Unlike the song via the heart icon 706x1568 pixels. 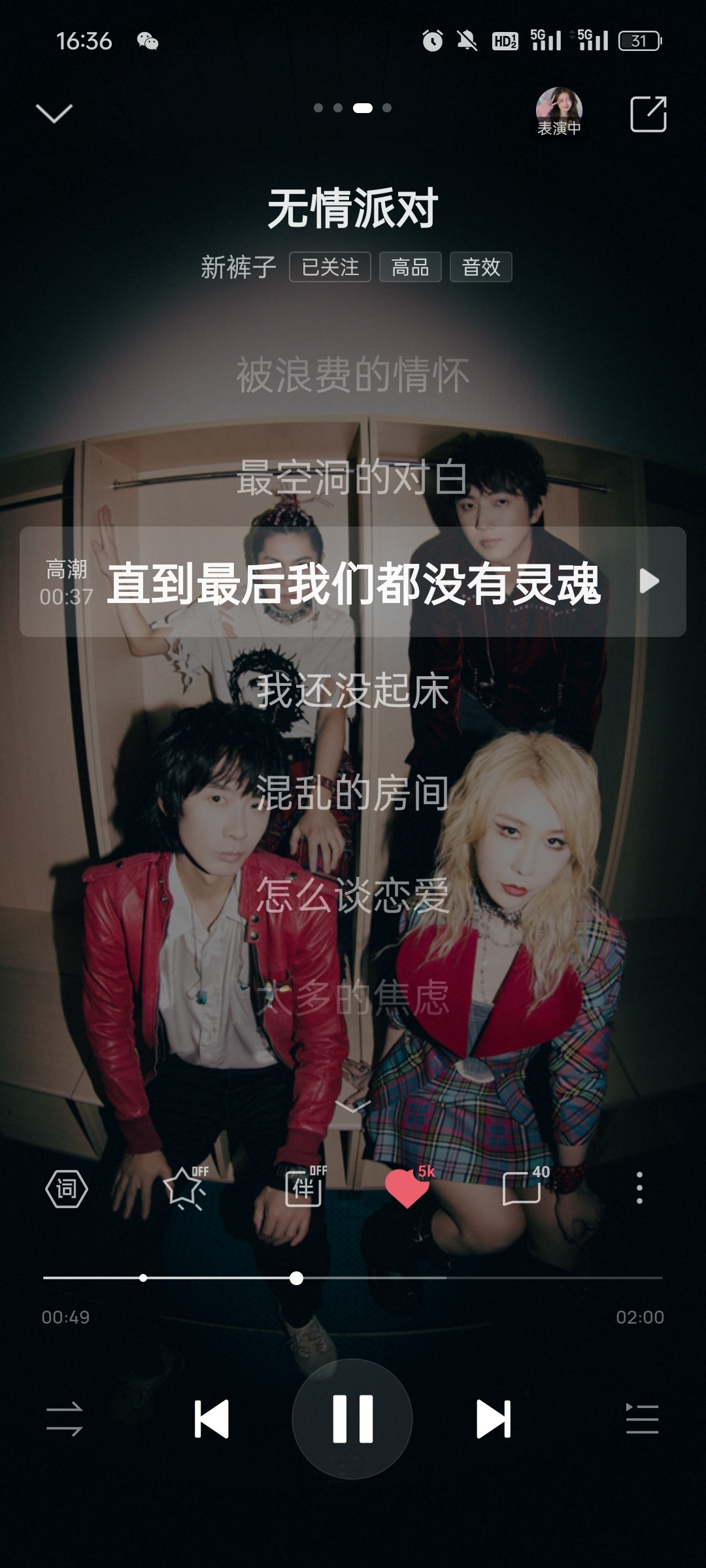click(x=407, y=1188)
